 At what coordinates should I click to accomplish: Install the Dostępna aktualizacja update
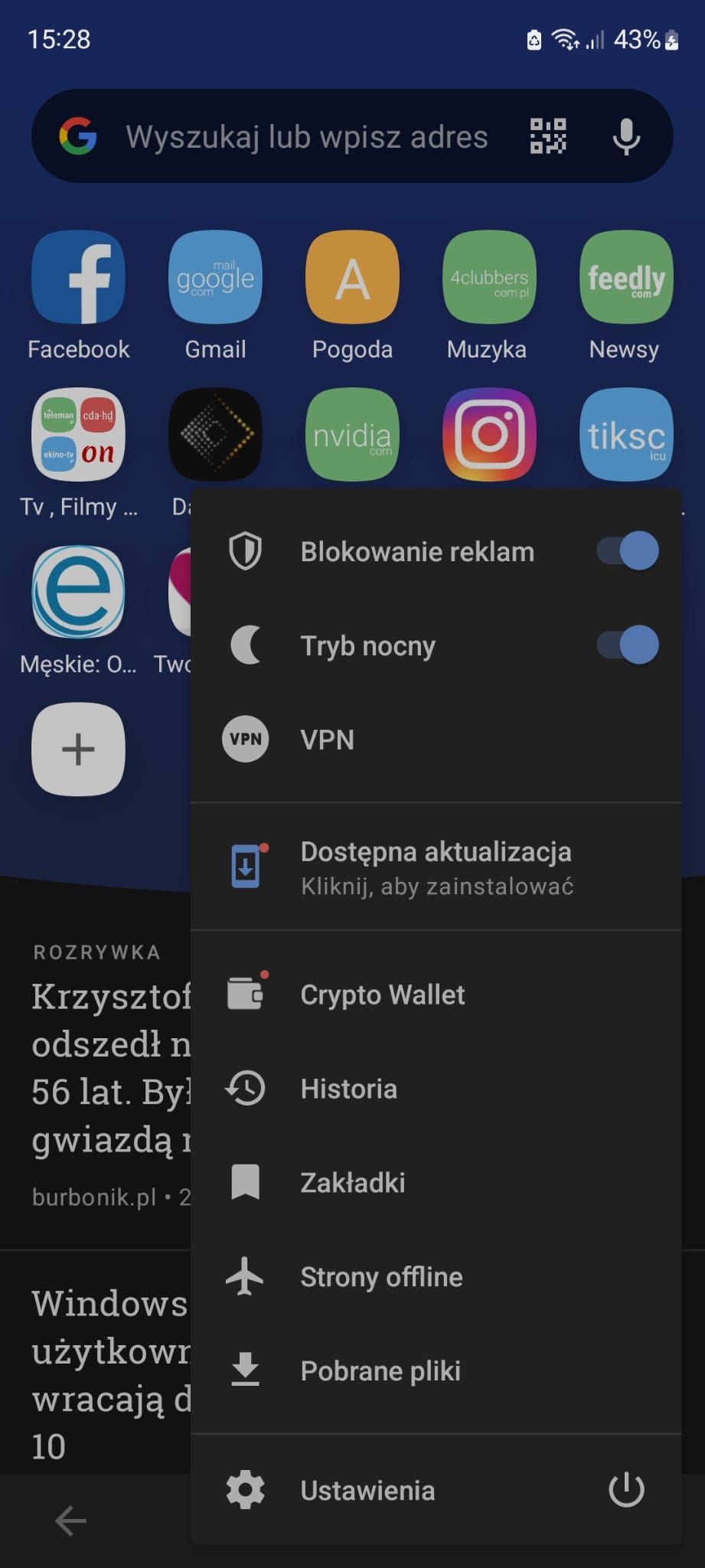(x=436, y=867)
